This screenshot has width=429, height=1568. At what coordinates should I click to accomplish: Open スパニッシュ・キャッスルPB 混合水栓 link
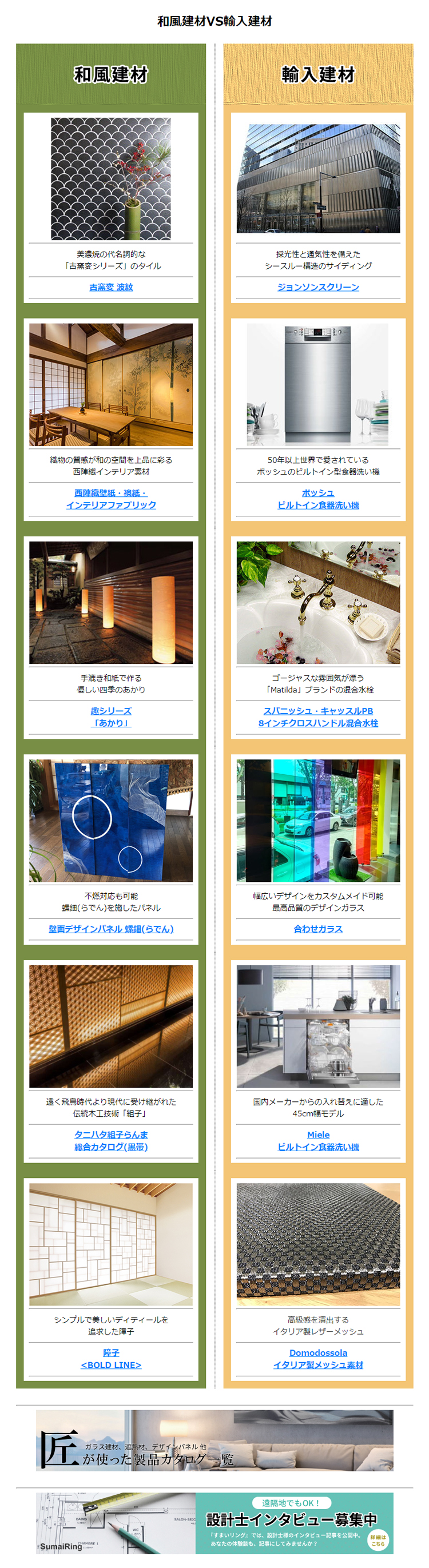[317, 717]
